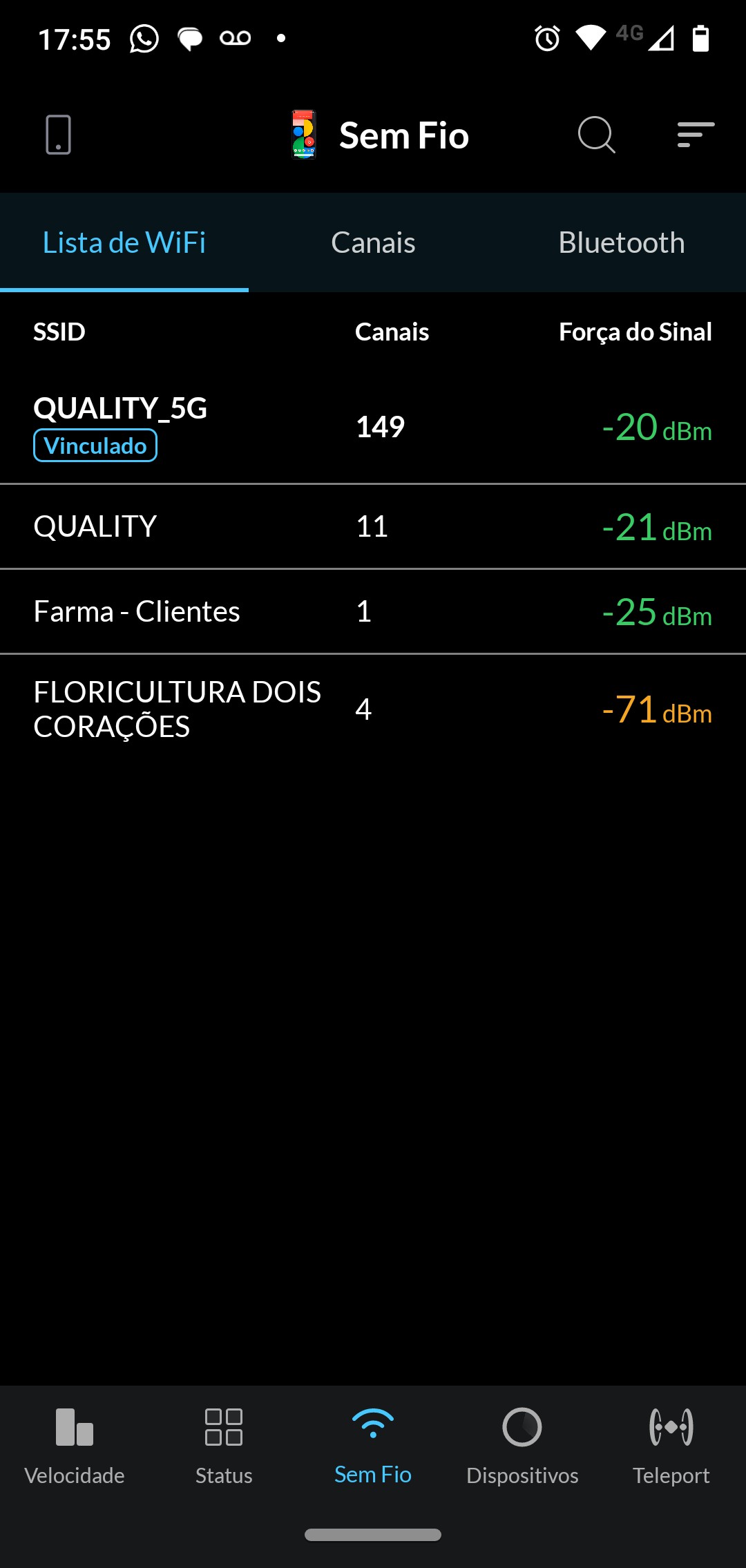Image resolution: width=746 pixels, height=1568 pixels.
Task: Open the QUALITY network row
Action: pos(373,527)
